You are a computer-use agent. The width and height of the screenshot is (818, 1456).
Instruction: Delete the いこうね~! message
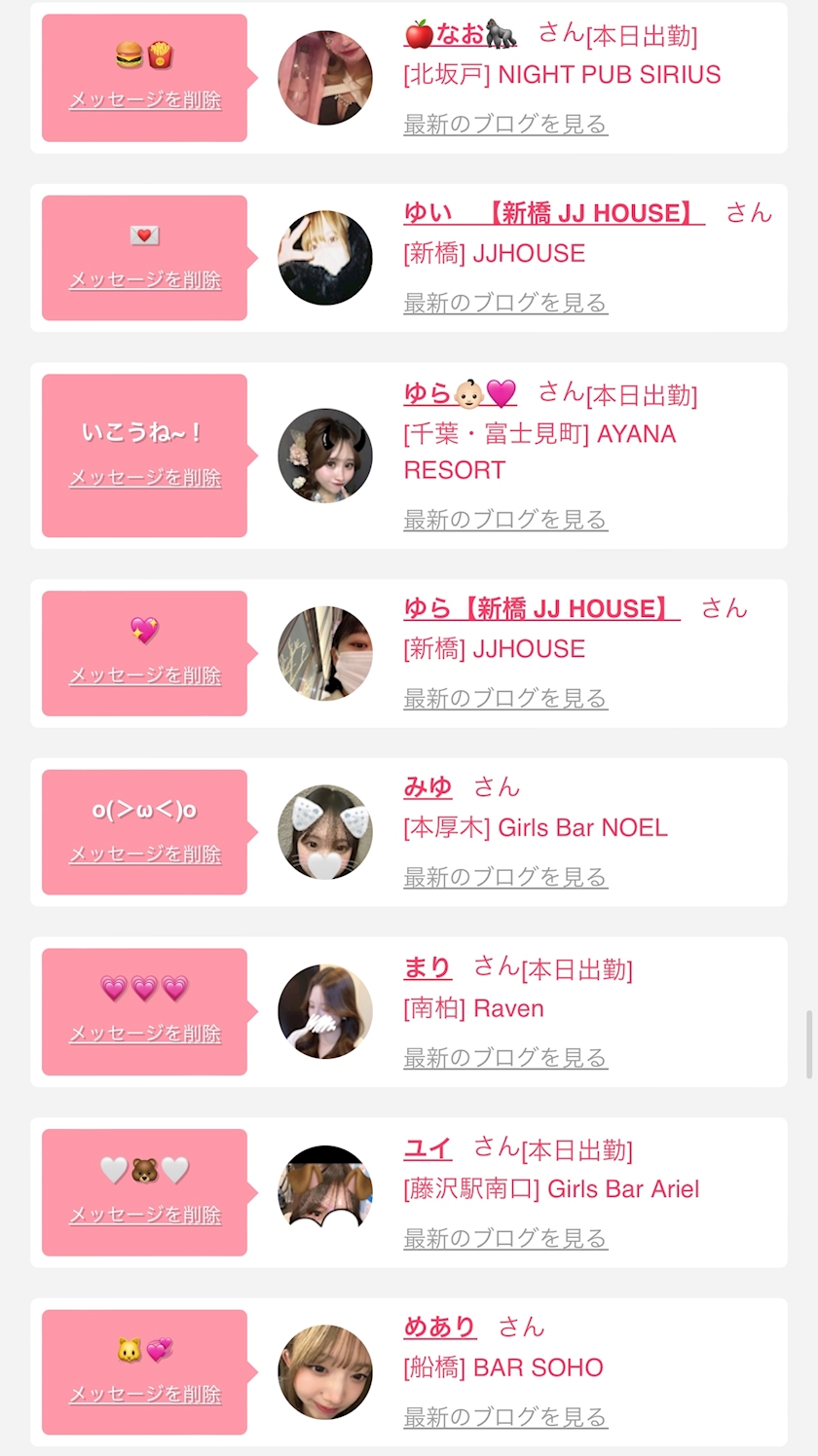pyautogui.click(x=145, y=478)
